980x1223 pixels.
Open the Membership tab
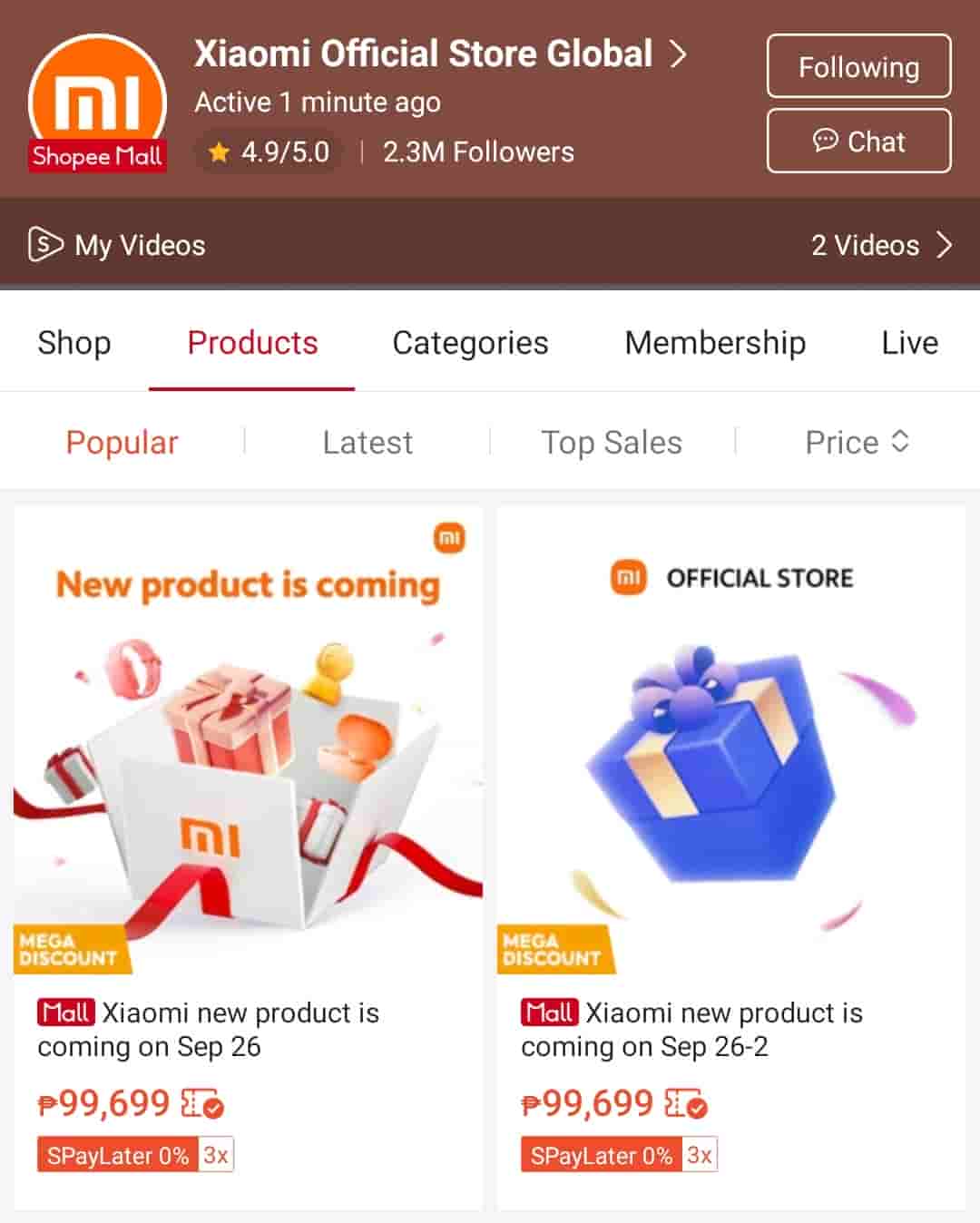click(x=715, y=343)
